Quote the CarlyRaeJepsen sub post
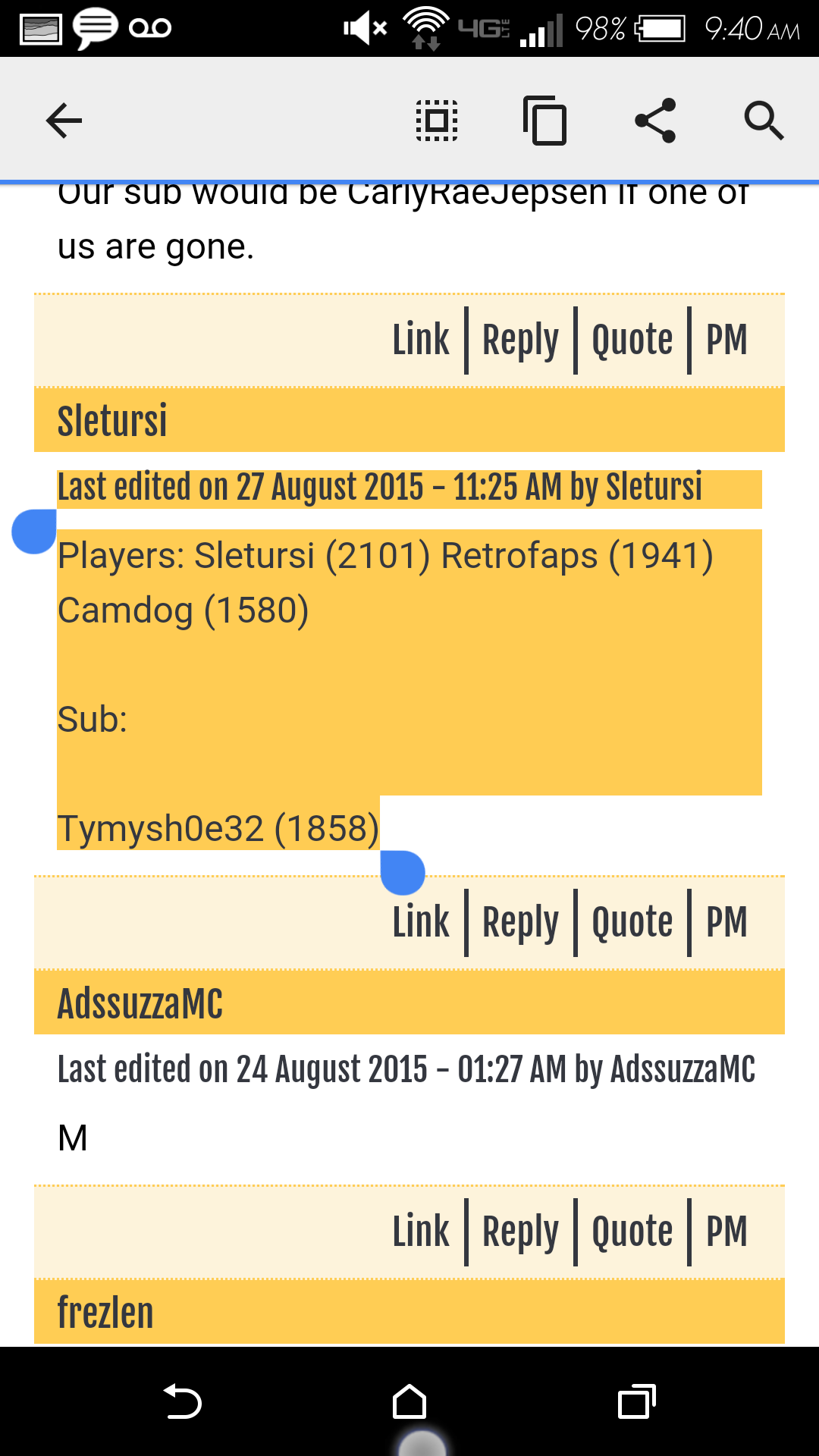819x1456 pixels. pos(632,340)
